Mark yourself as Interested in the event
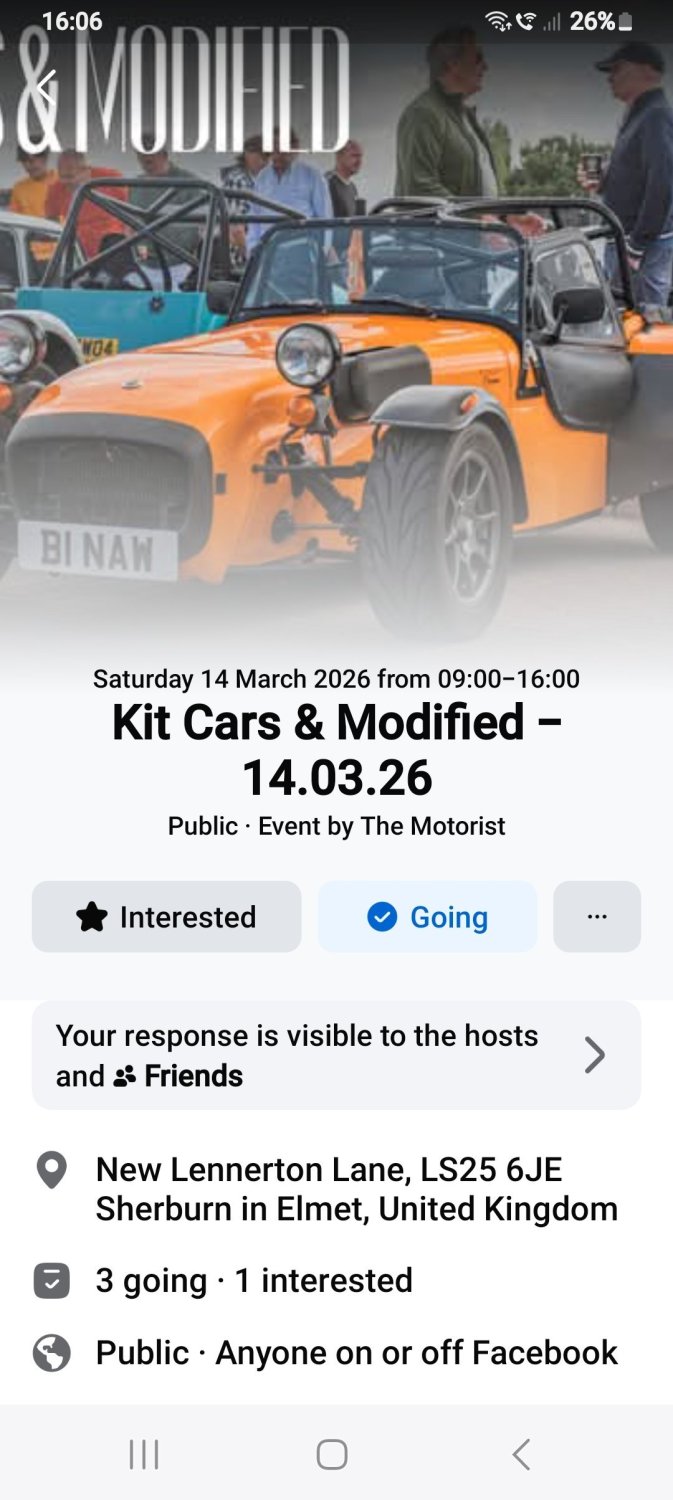 pyautogui.click(x=166, y=916)
